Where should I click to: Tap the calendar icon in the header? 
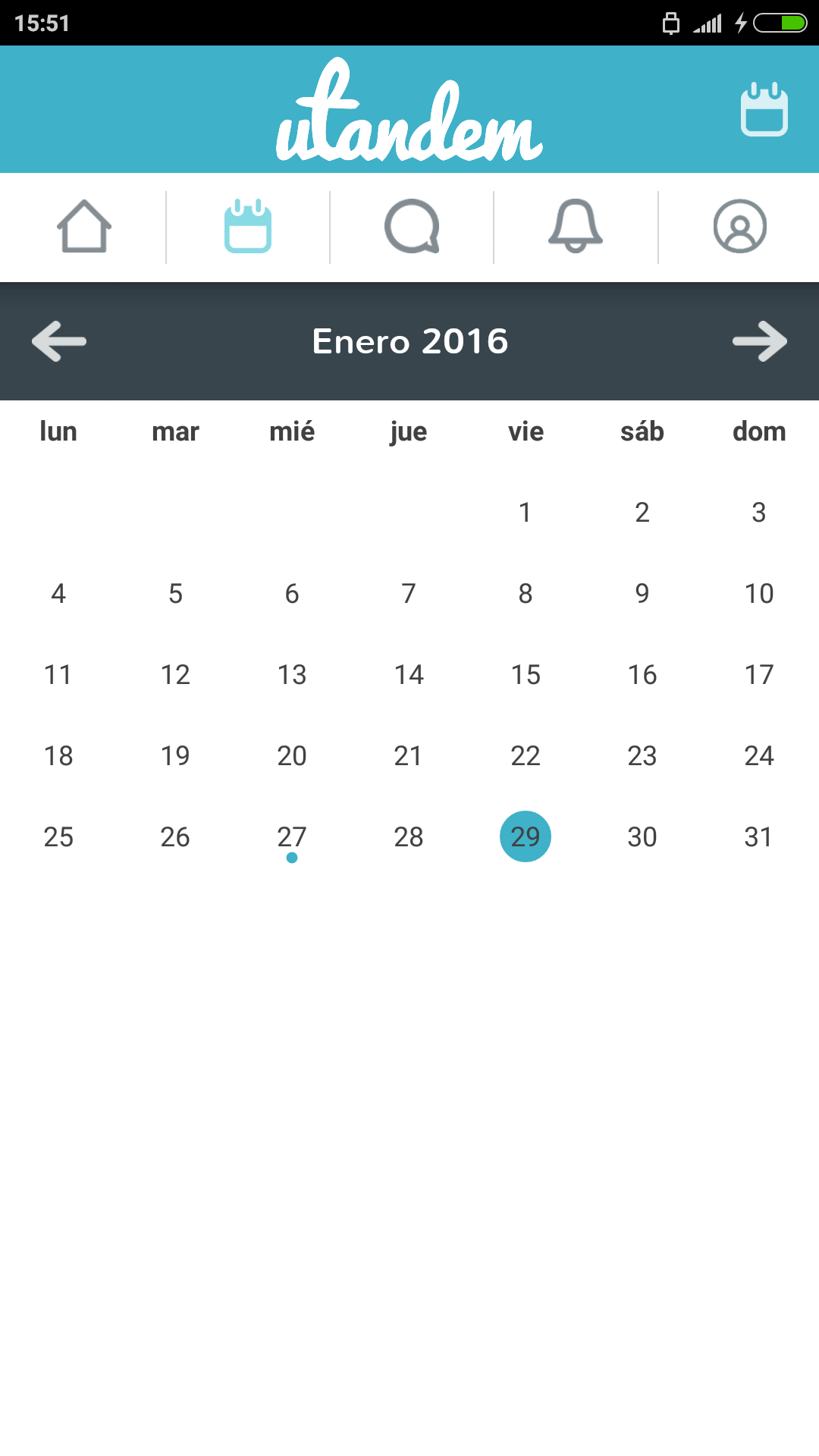tap(764, 109)
